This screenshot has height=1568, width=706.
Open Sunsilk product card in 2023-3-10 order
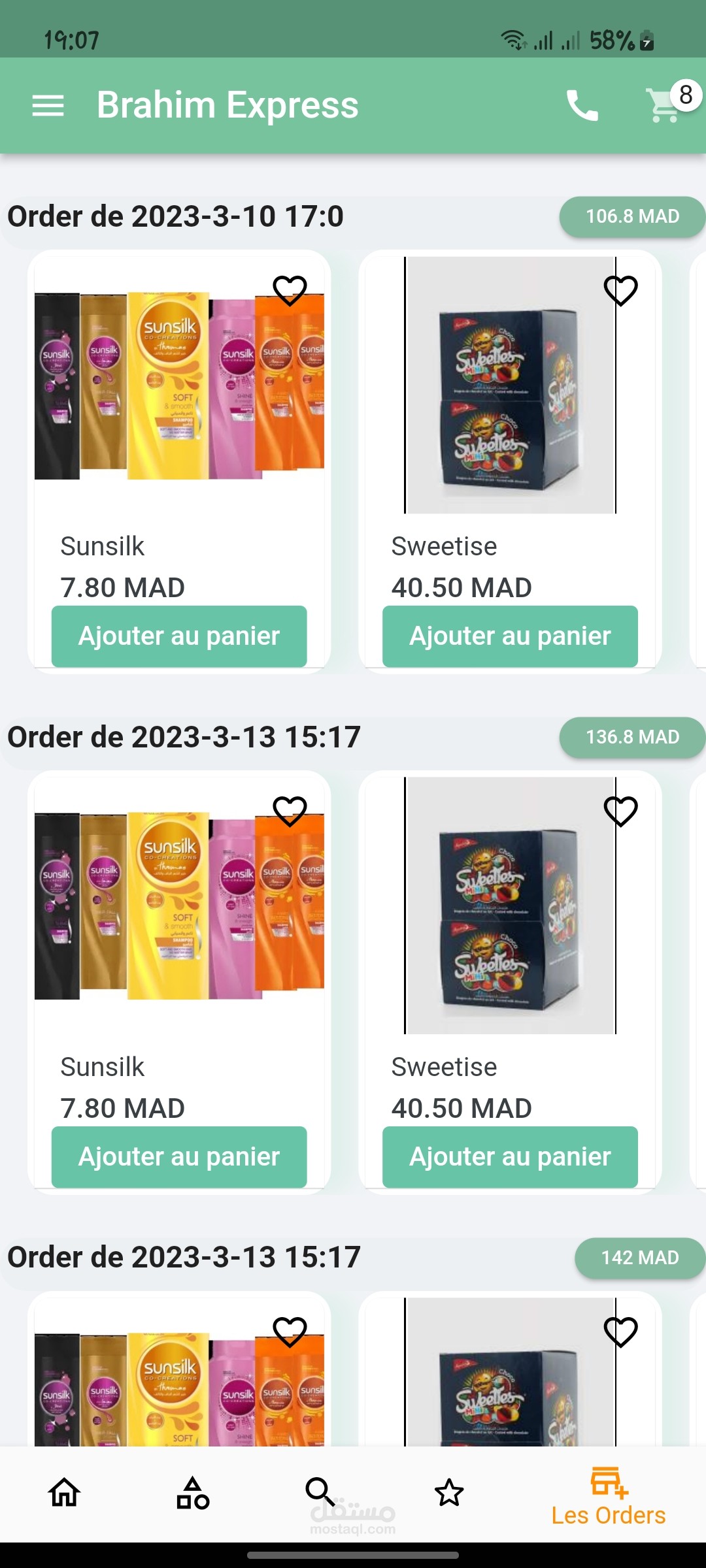pos(179,405)
